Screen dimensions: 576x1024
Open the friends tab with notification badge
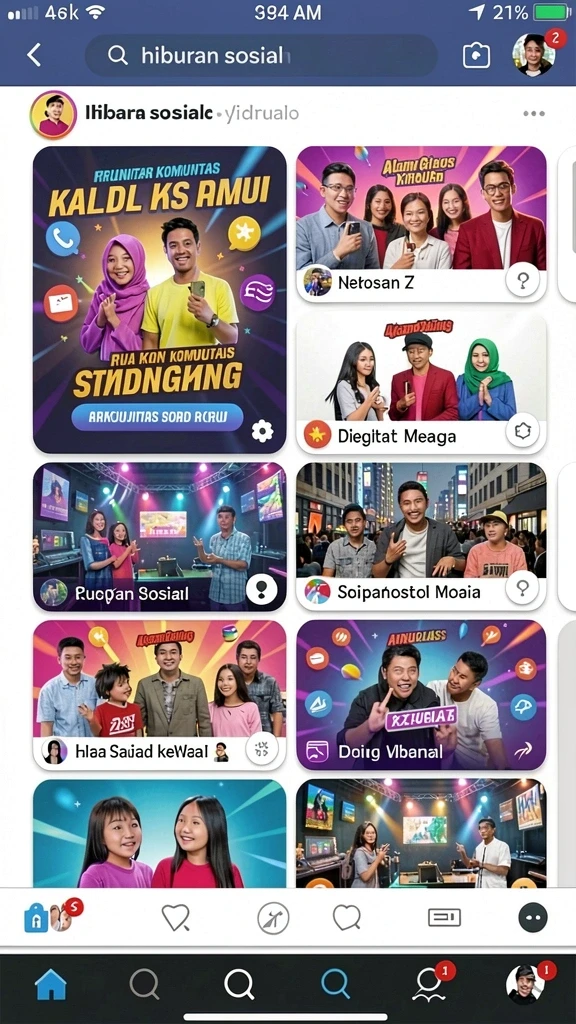431,984
